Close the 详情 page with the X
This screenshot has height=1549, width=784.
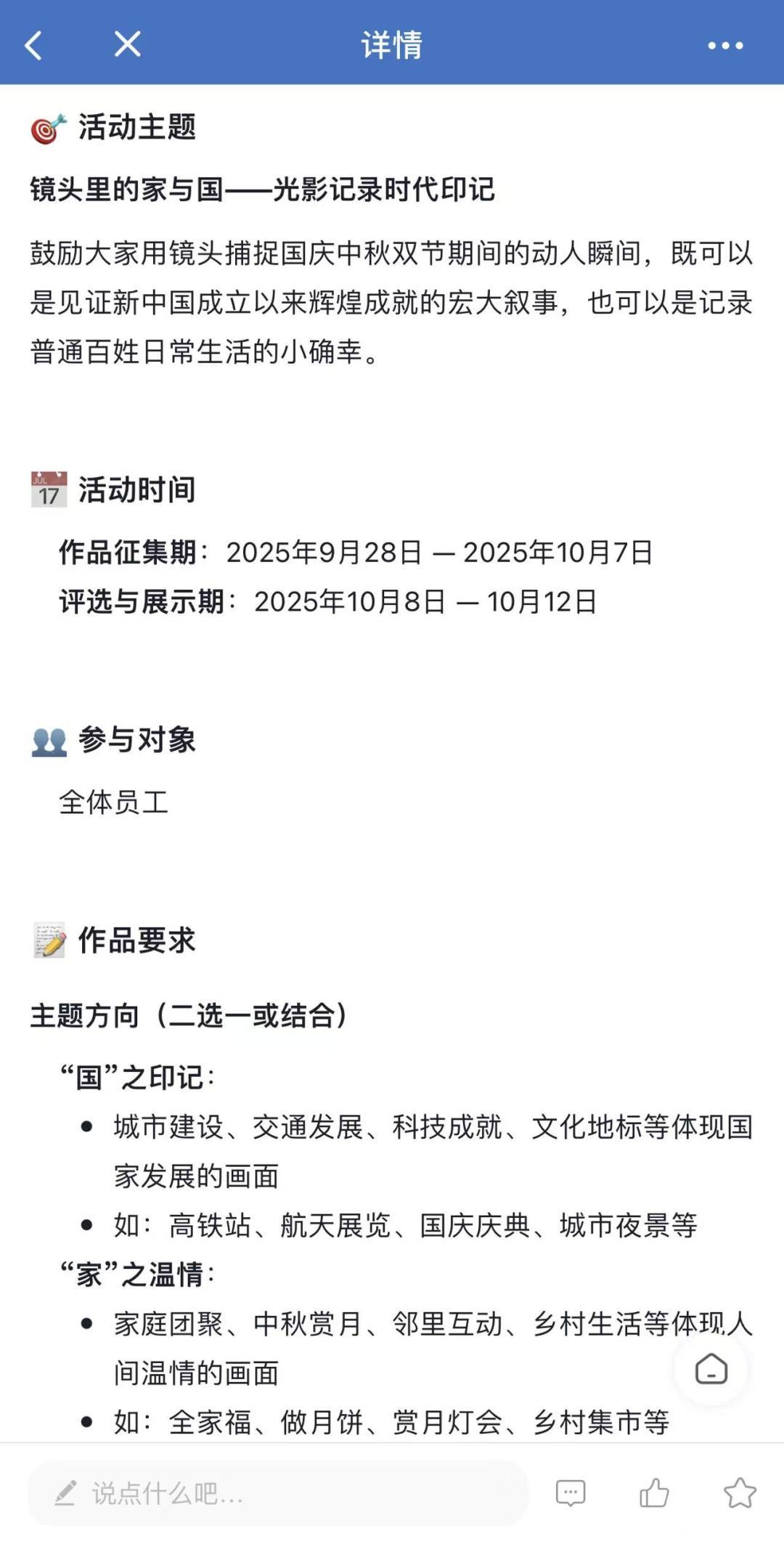click(128, 44)
